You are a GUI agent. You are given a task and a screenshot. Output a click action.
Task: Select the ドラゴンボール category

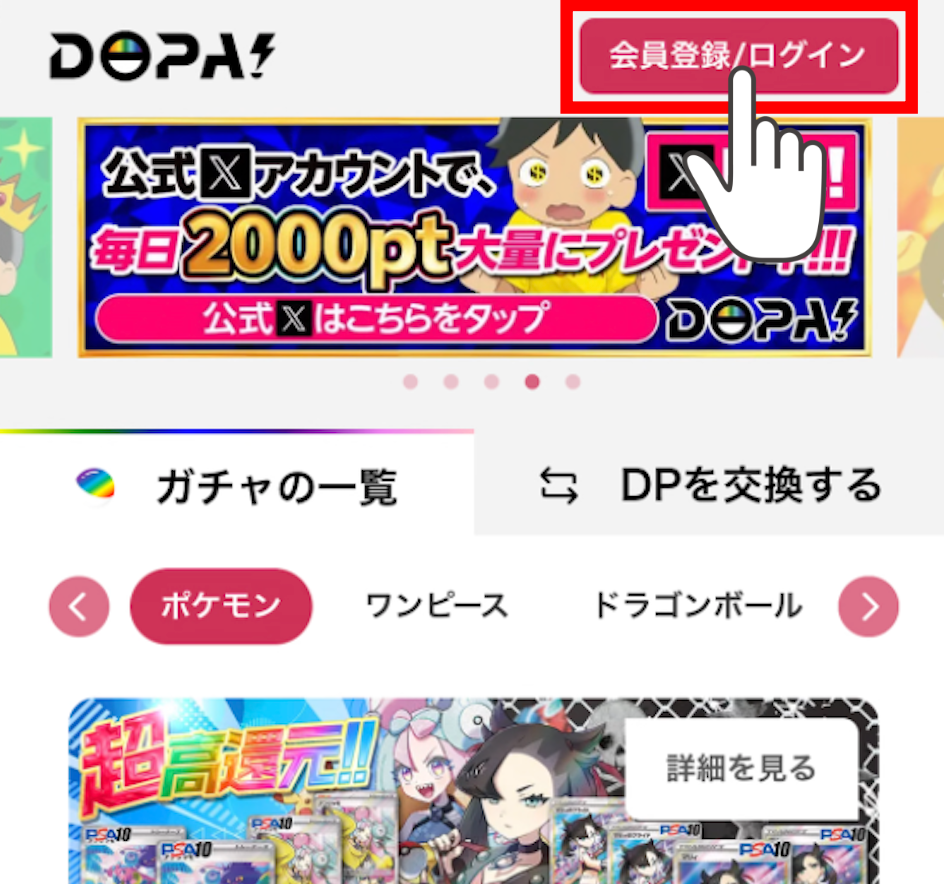pyautogui.click(x=697, y=605)
